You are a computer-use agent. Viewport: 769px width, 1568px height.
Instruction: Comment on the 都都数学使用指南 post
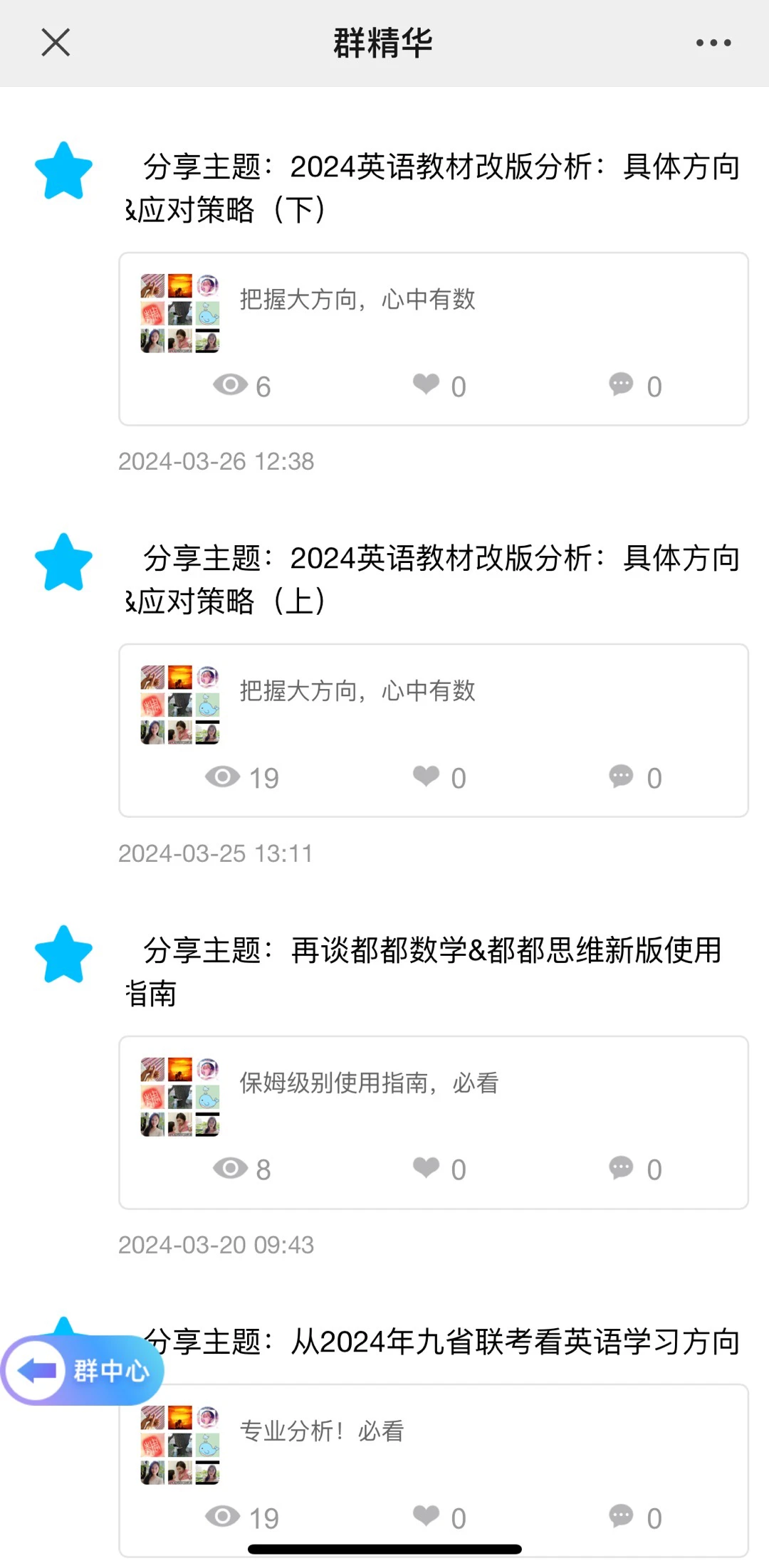click(622, 1167)
